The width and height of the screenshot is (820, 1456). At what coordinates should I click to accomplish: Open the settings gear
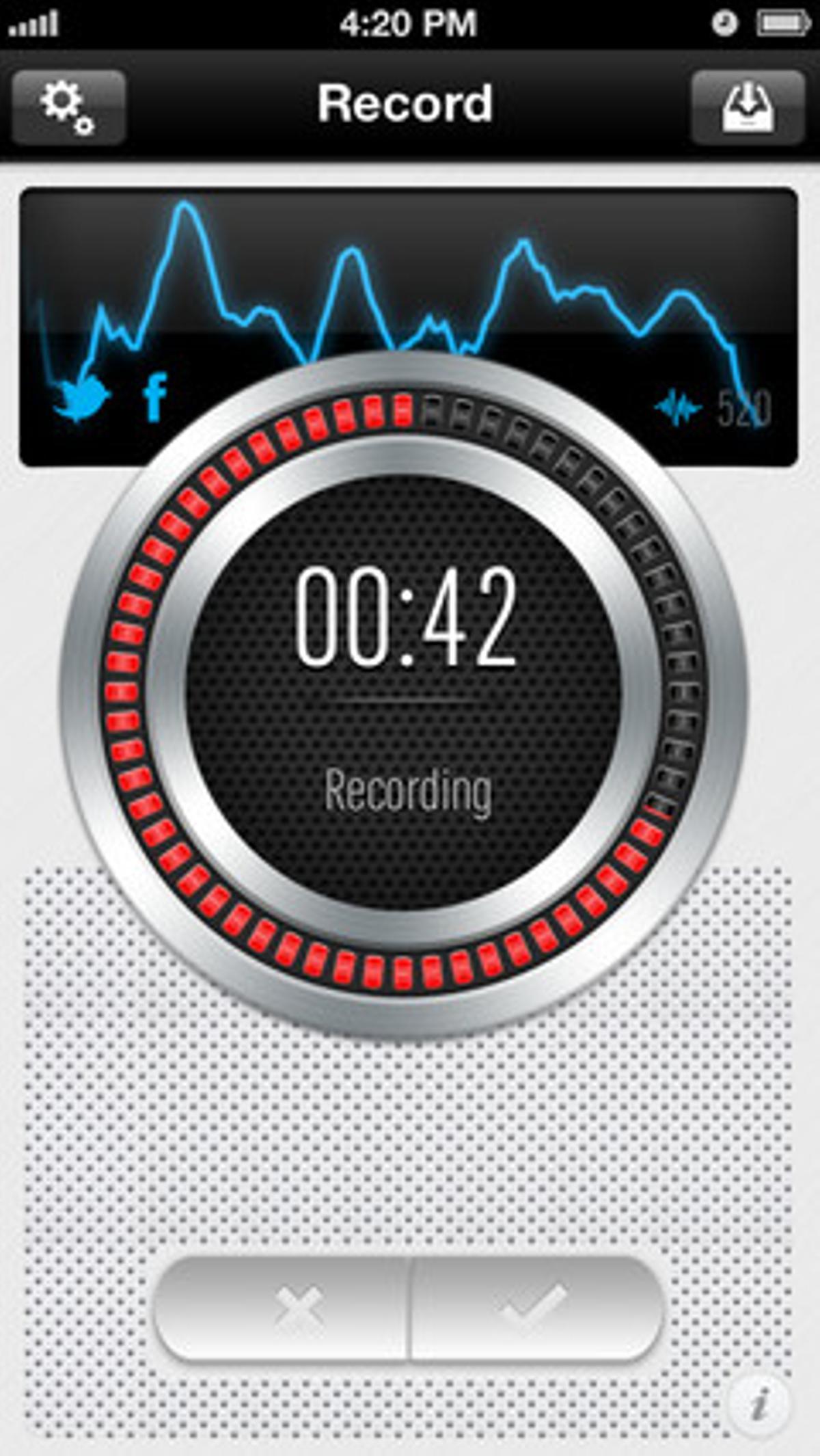pos(68,107)
